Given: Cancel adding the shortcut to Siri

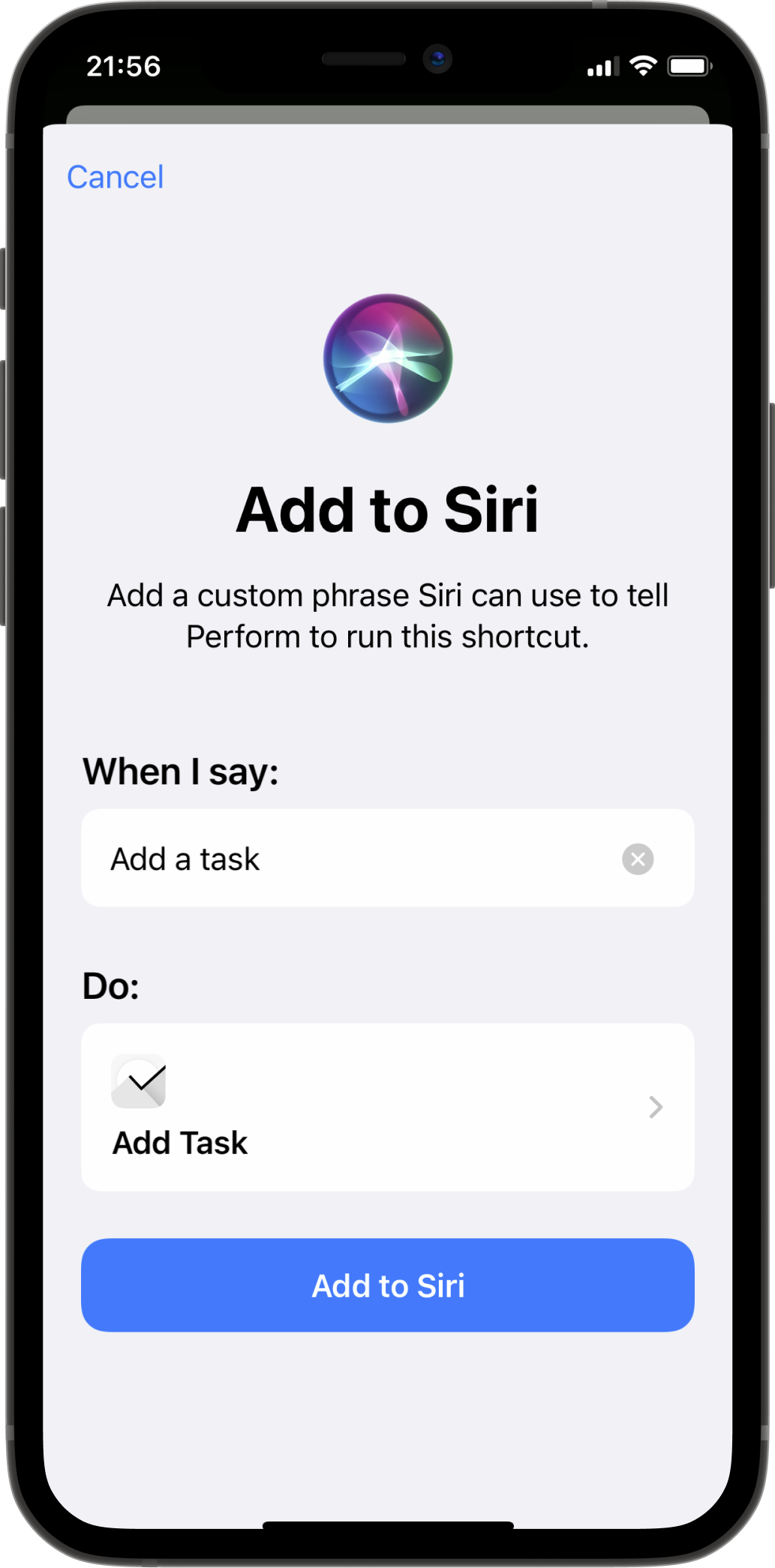Looking at the screenshot, I should pyautogui.click(x=115, y=178).
